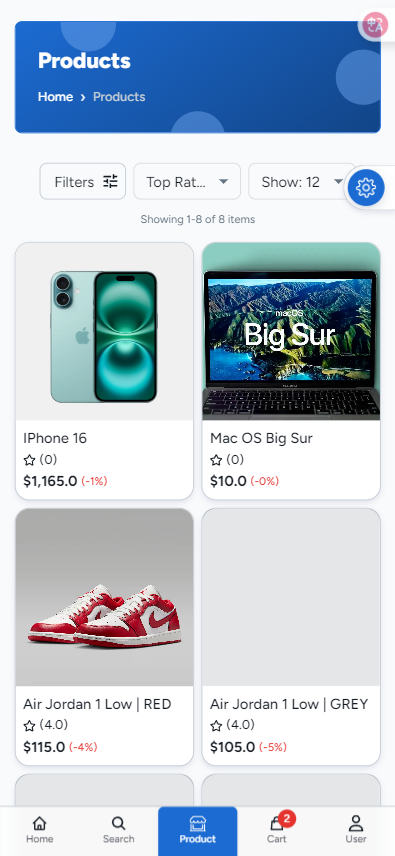
Task: Open the Cart tab
Action: [277, 830]
